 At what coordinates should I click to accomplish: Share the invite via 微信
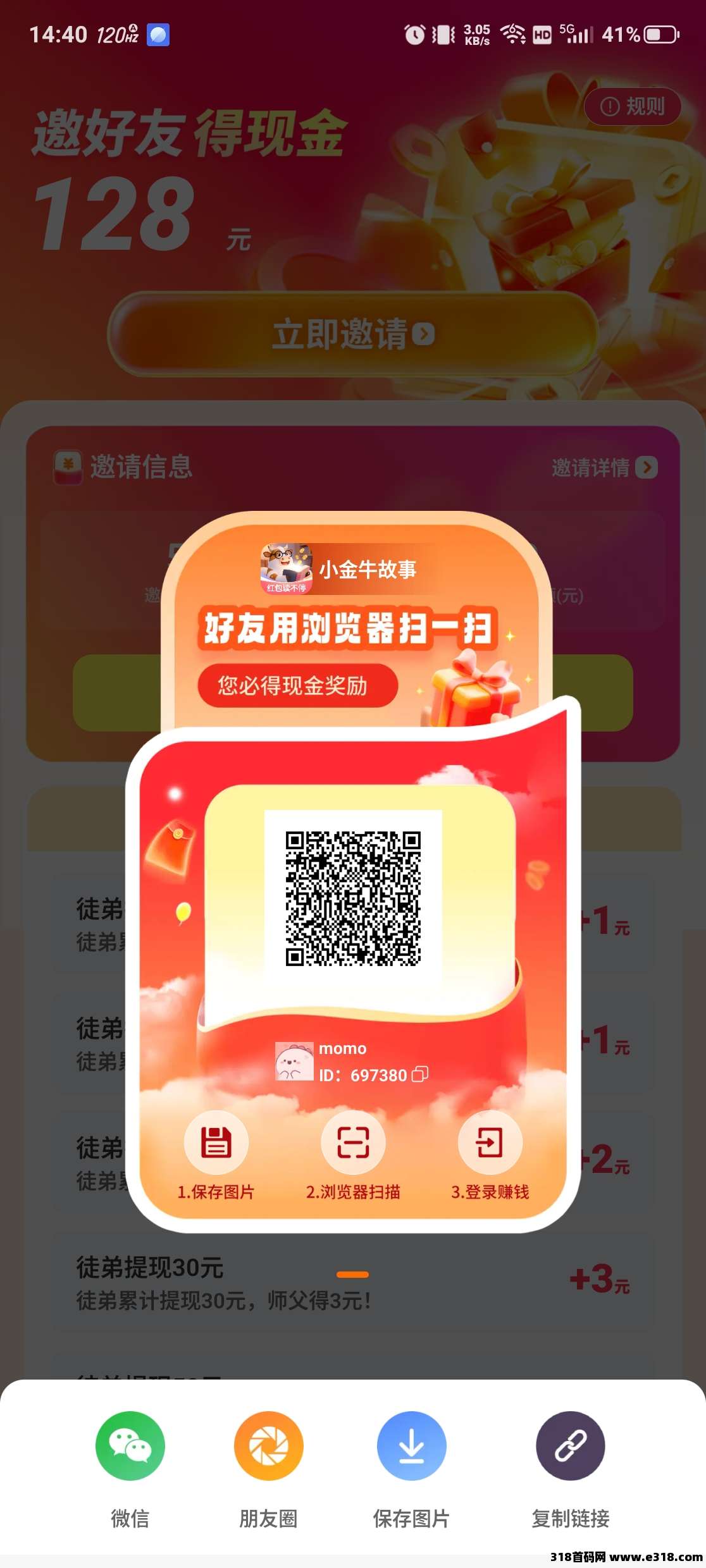(130, 1445)
